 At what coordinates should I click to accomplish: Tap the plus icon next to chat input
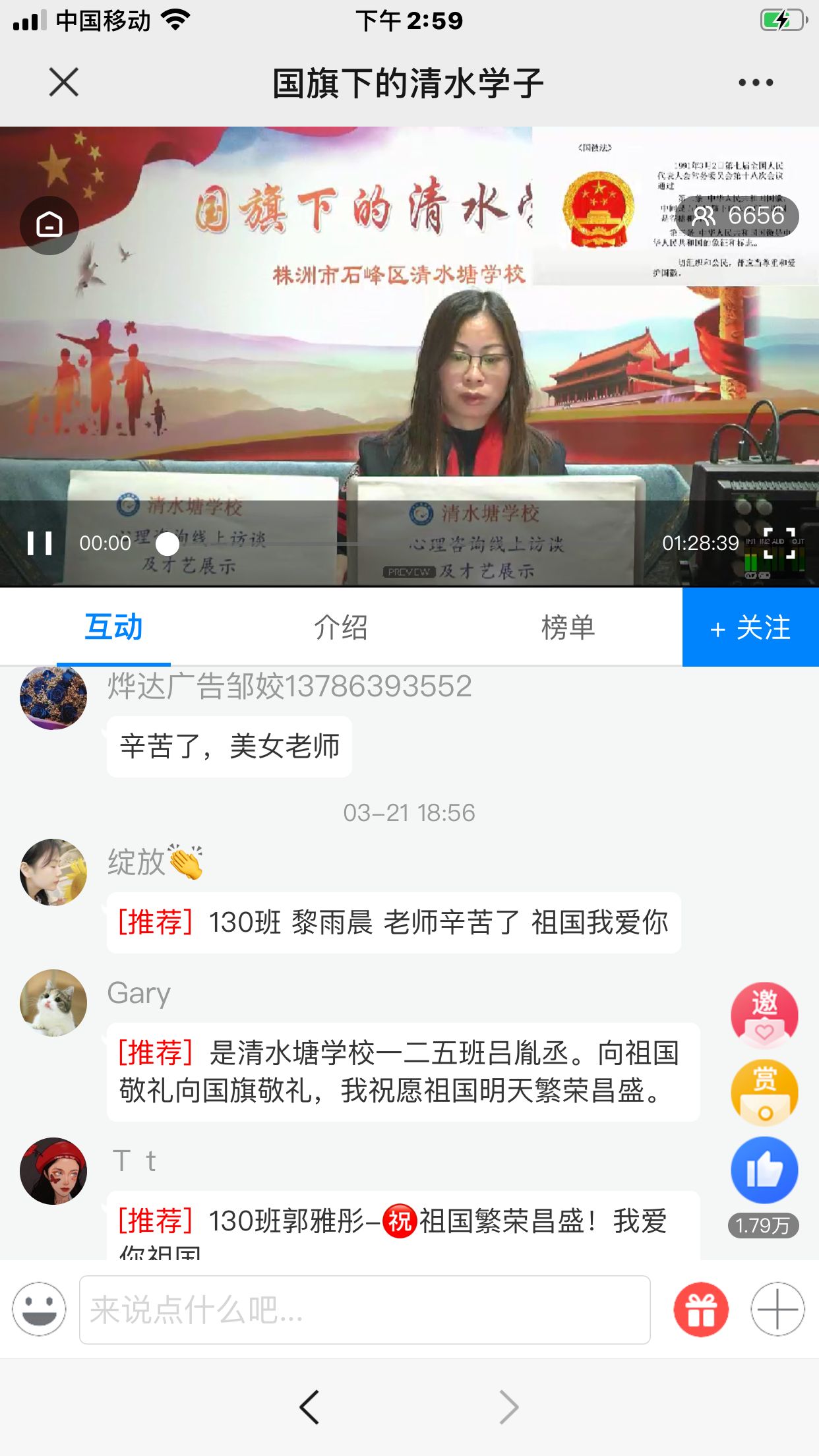point(779,1308)
